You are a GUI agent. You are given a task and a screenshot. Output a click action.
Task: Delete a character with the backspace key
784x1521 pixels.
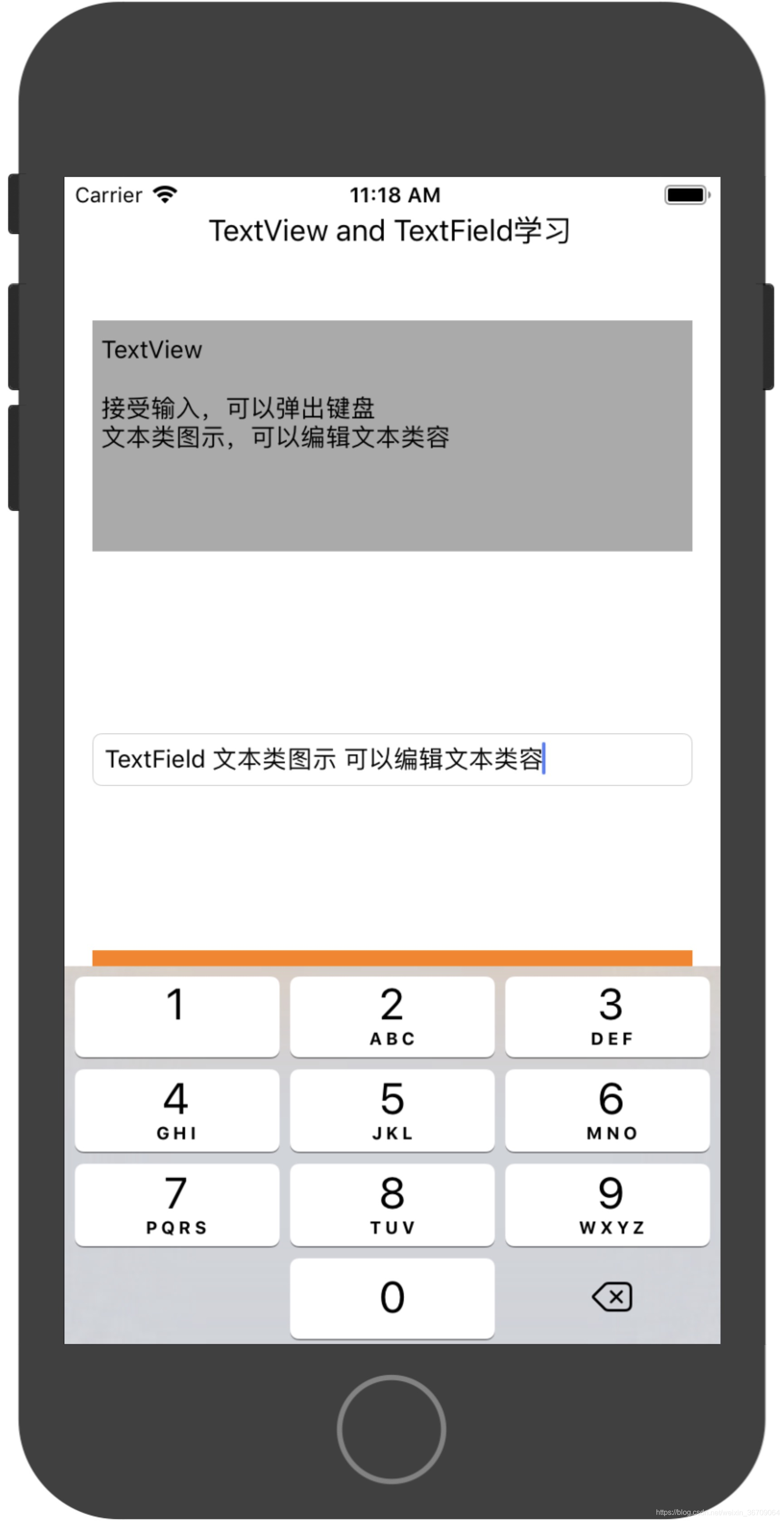(612, 1297)
